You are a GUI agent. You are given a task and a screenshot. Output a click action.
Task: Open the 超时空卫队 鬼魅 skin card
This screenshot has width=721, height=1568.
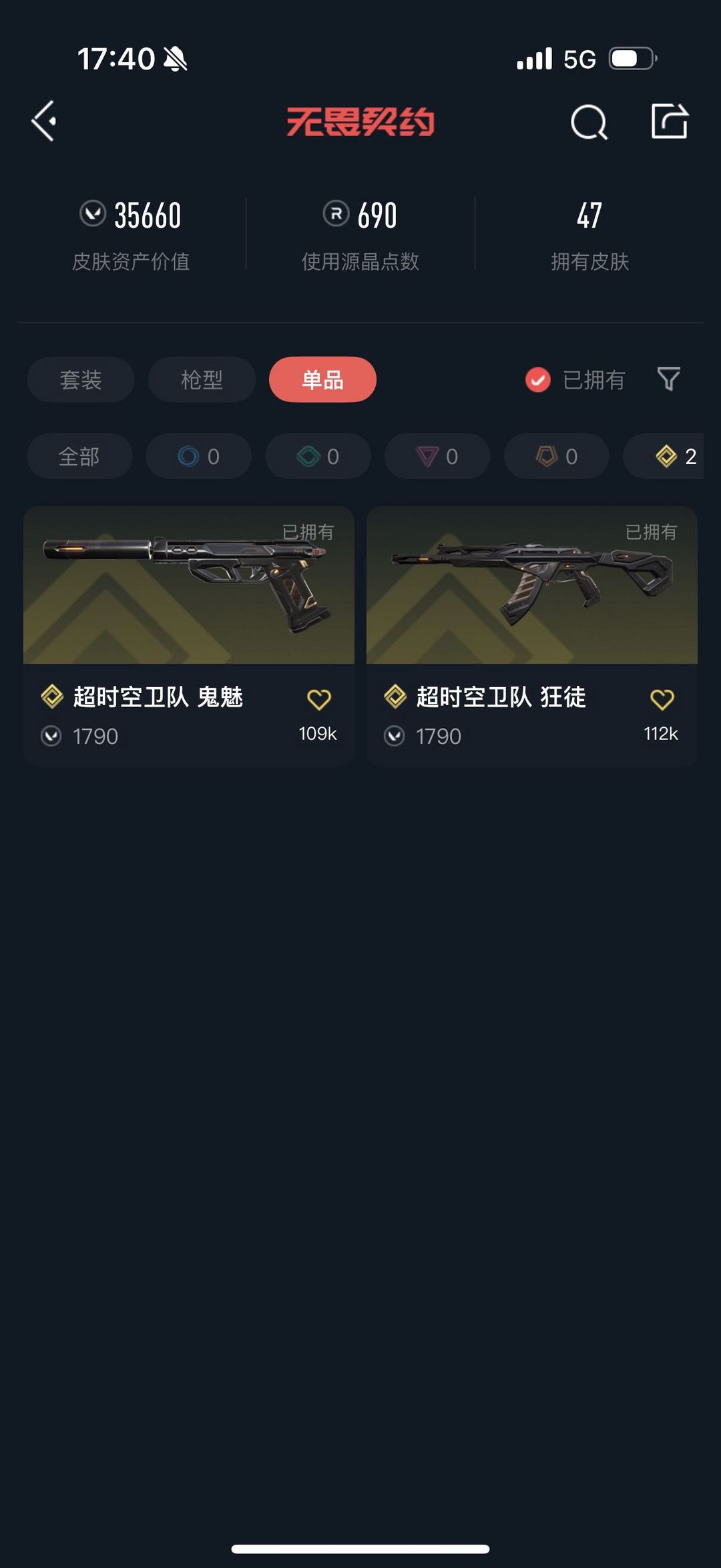pos(189,636)
